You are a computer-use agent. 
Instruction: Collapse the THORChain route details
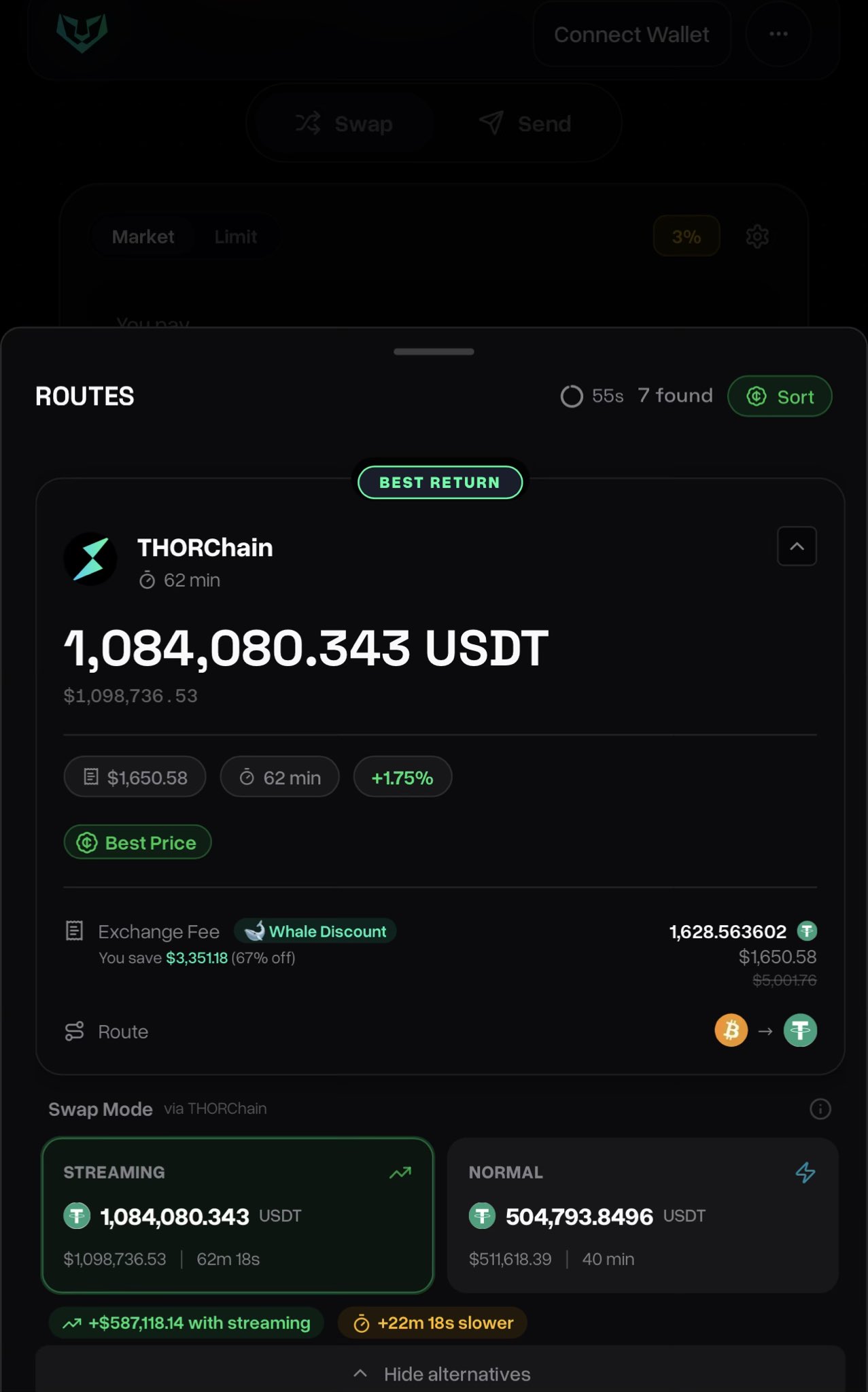[x=797, y=546]
